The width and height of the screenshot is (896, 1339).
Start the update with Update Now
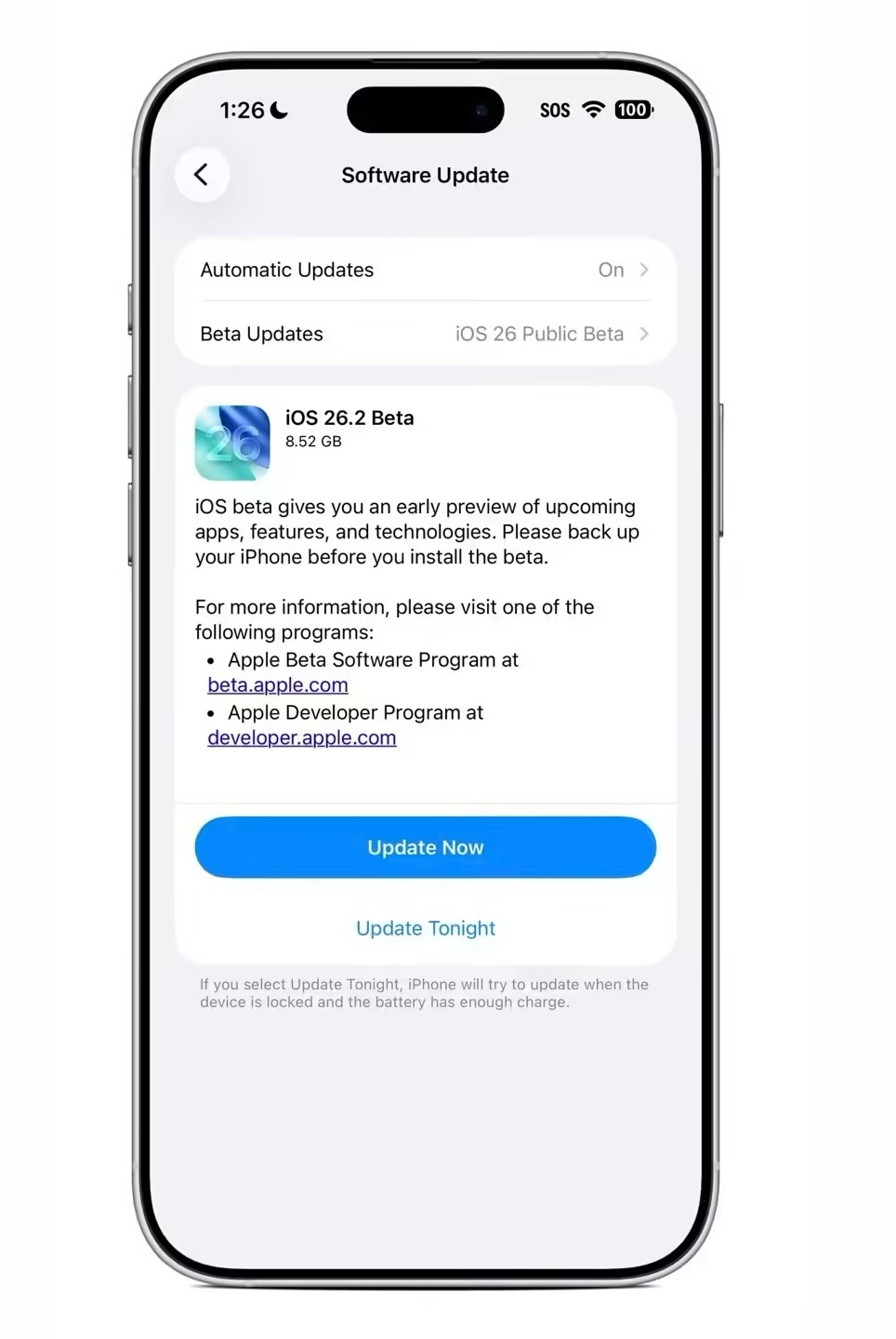point(426,847)
